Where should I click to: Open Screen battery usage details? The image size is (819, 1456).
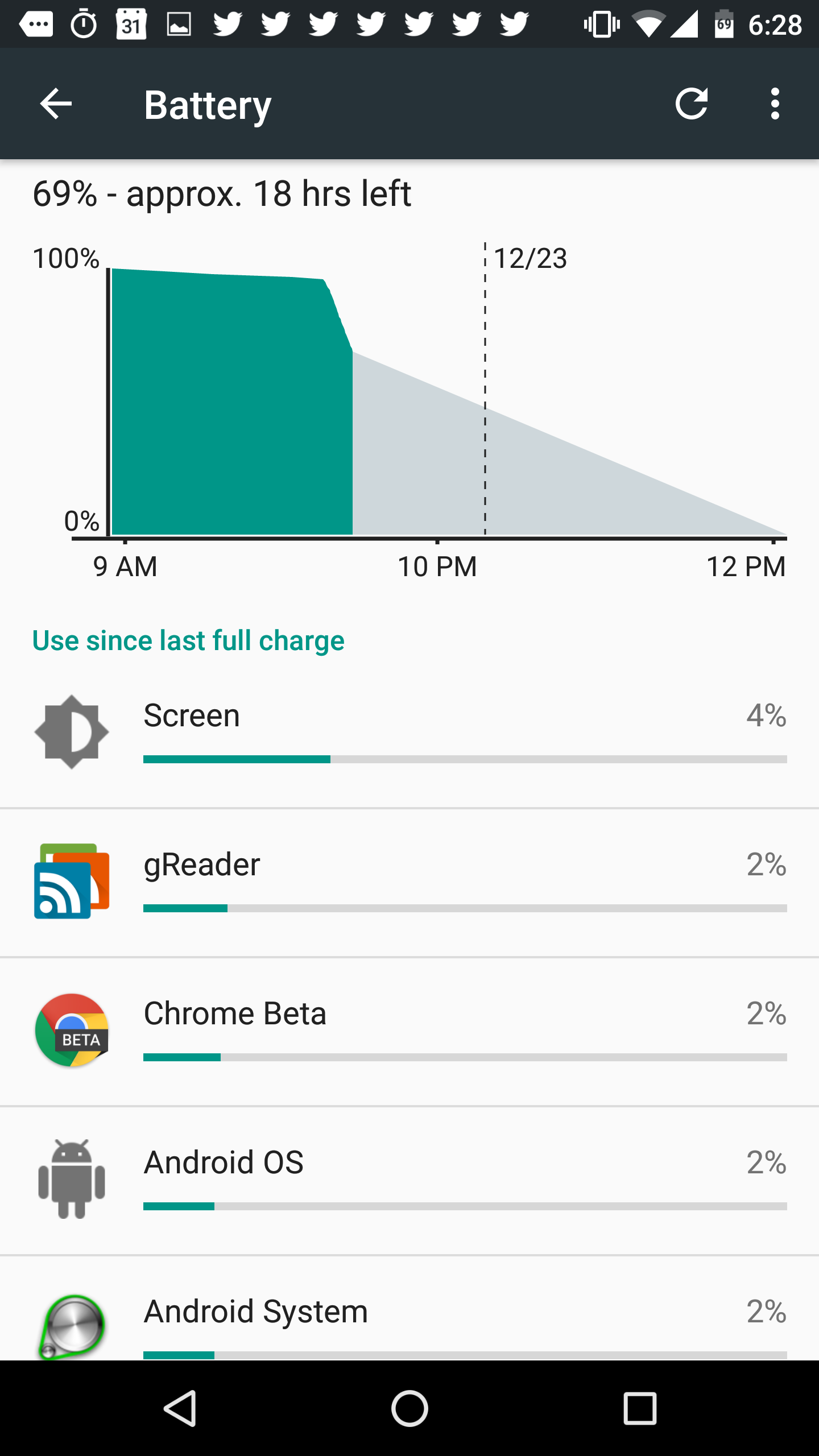tap(409, 734)
